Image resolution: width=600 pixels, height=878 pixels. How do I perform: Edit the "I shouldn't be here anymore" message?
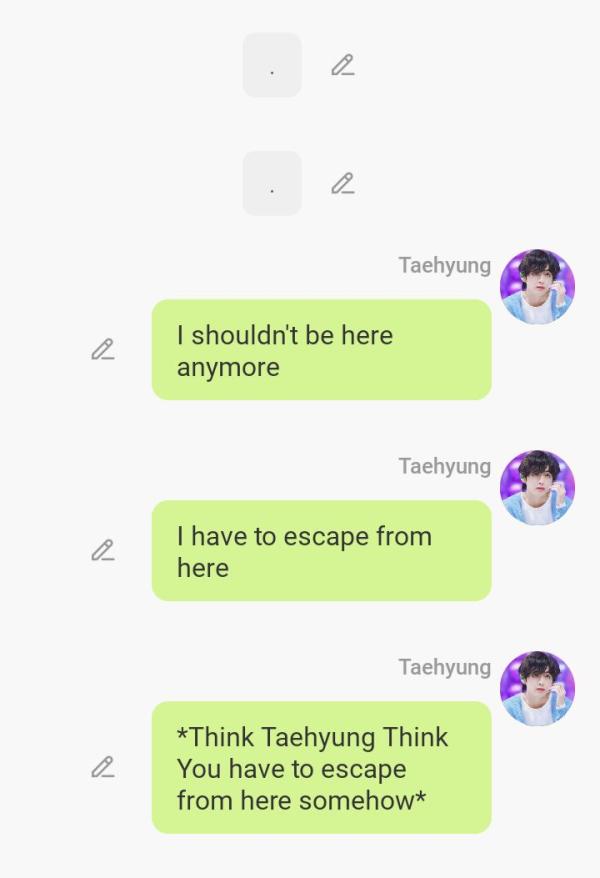coord(102,350)
